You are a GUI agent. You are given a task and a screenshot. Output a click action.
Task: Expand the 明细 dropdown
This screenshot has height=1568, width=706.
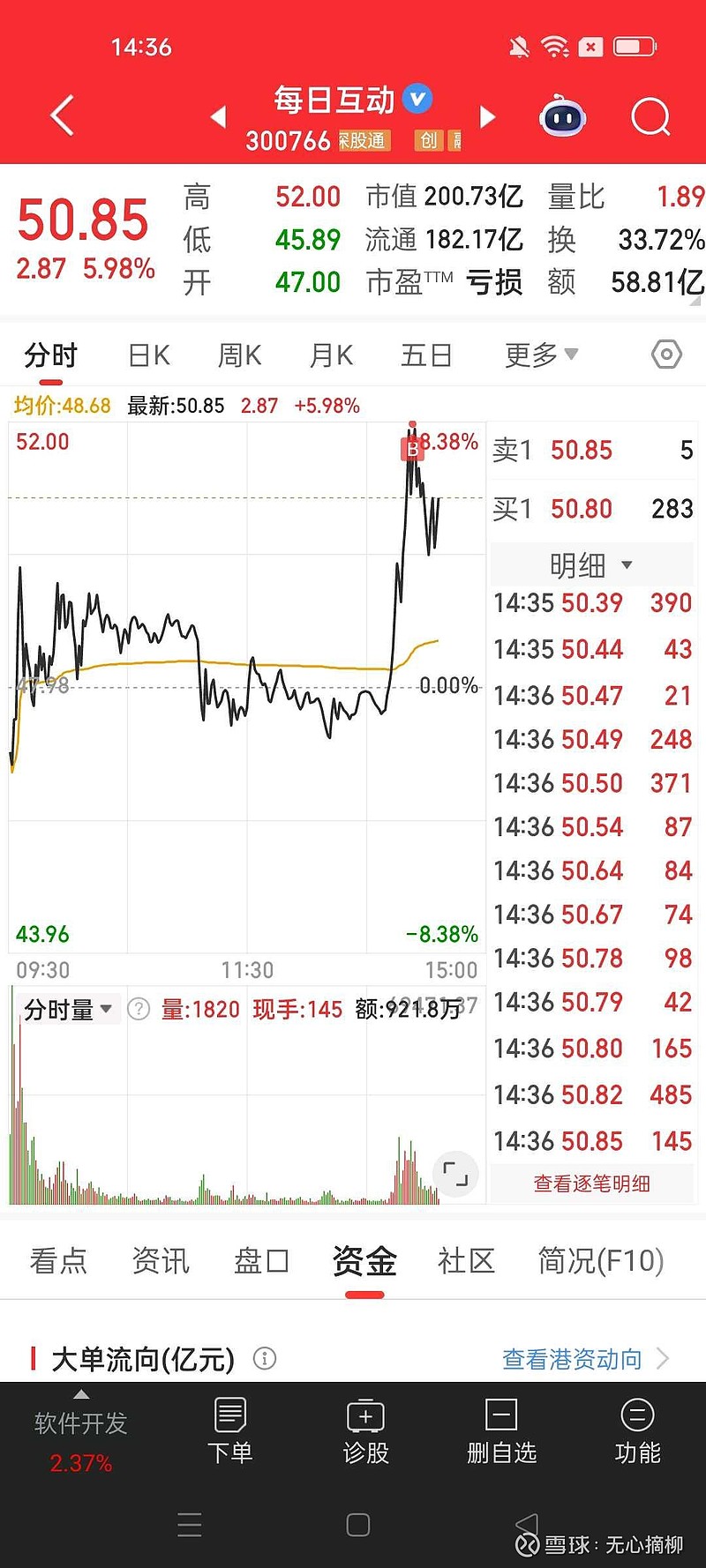tap(591, 564)
